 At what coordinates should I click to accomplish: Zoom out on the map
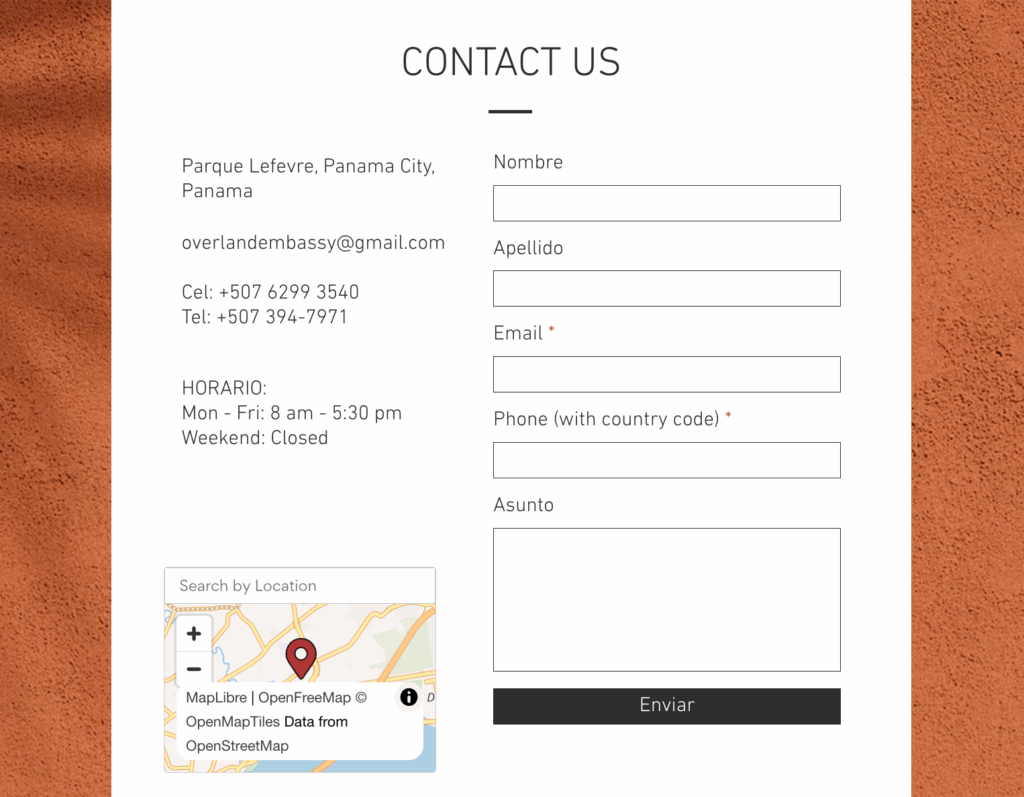194,669
